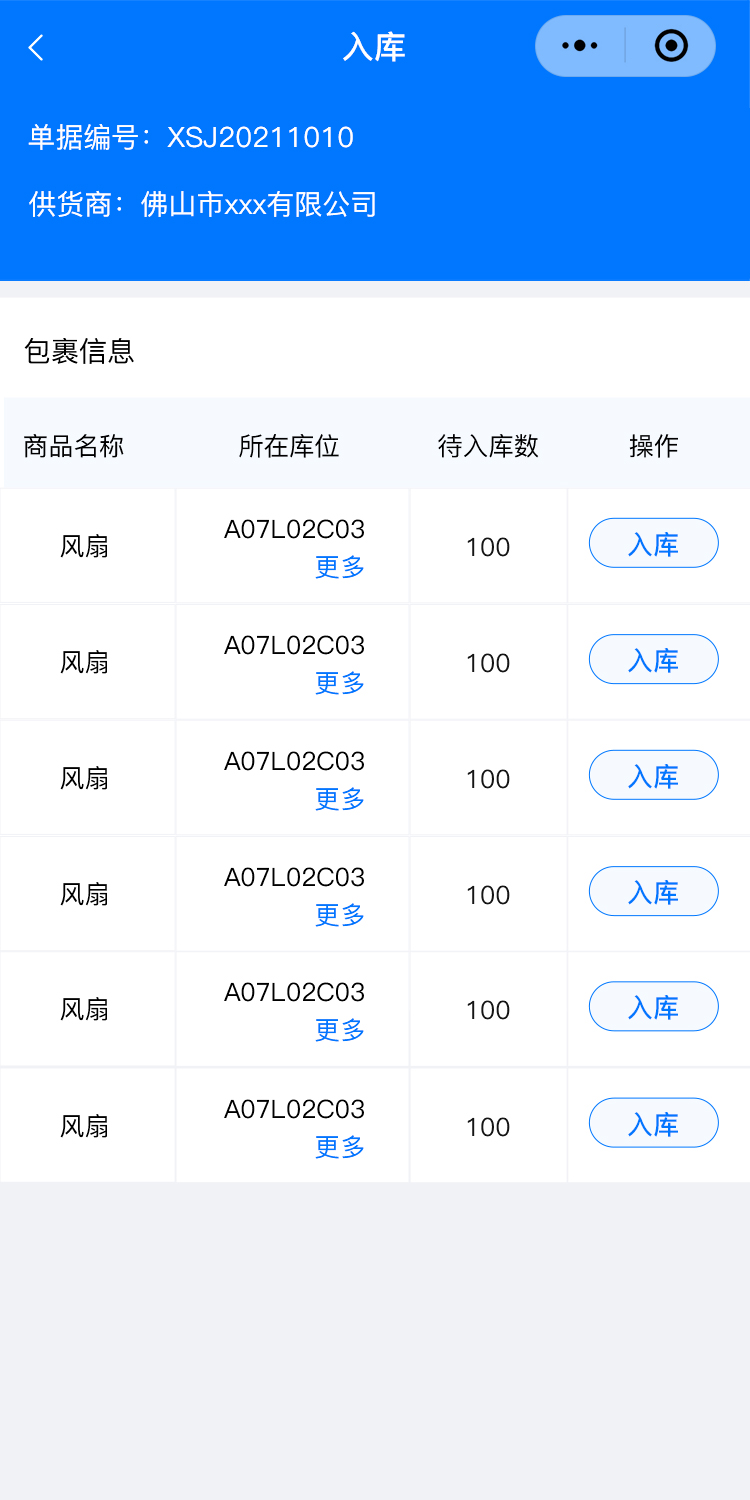Screen dimensions: 750x1500
Task: Open the mini program's three-dot menu
Action: [580, 46]
